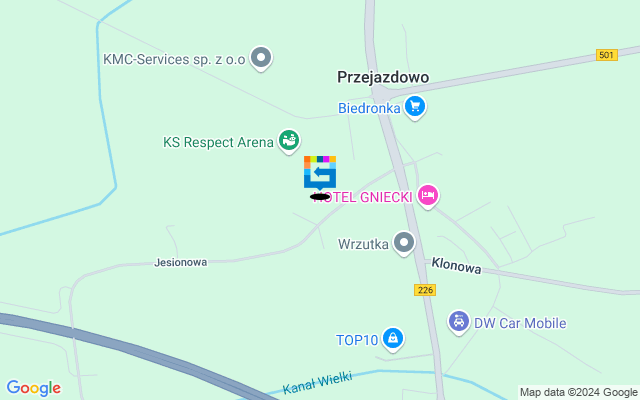Tap the KMC-Services sp. z o.o marker
The image size is (640, 400).
(x=262, y=58)
